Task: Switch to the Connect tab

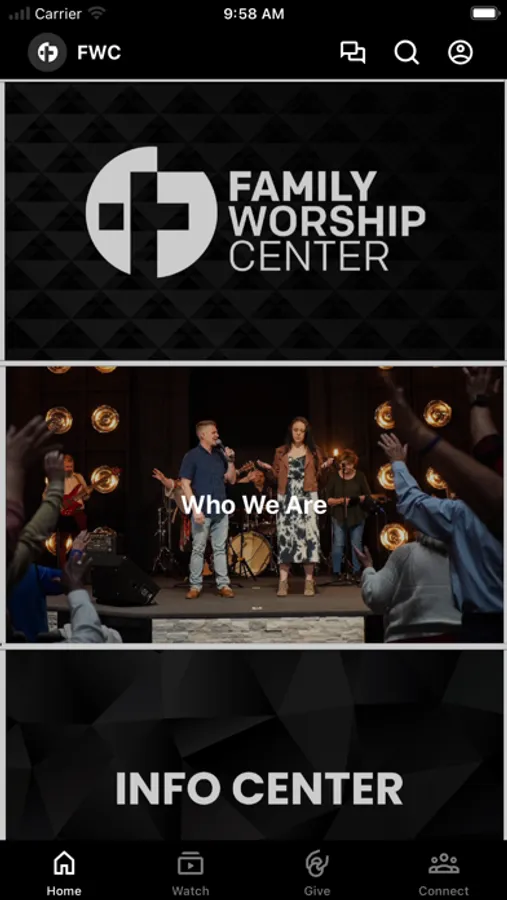Action: point(443,873)
